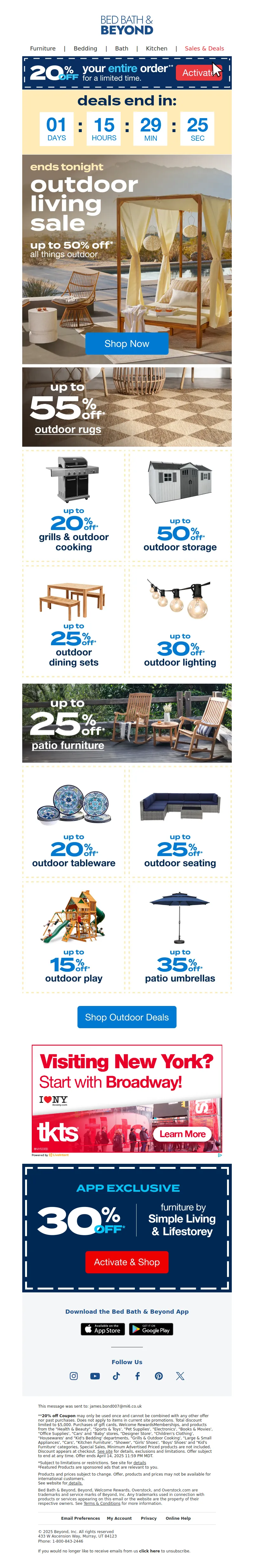Open Sales & Deals link
The height and width of the screenshot is (1568, 254).
(x=204, y=48)
